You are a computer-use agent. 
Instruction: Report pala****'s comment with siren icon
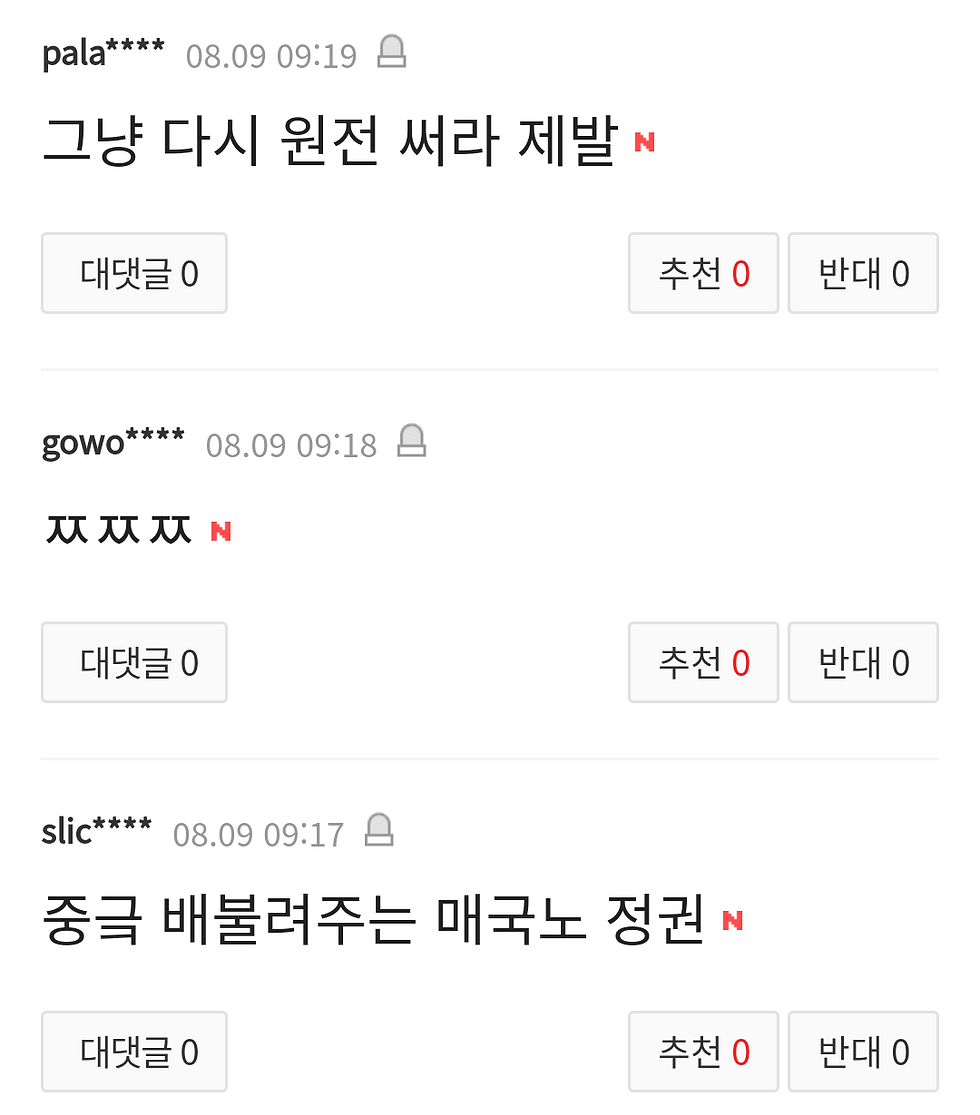click(x=392, y=52)
